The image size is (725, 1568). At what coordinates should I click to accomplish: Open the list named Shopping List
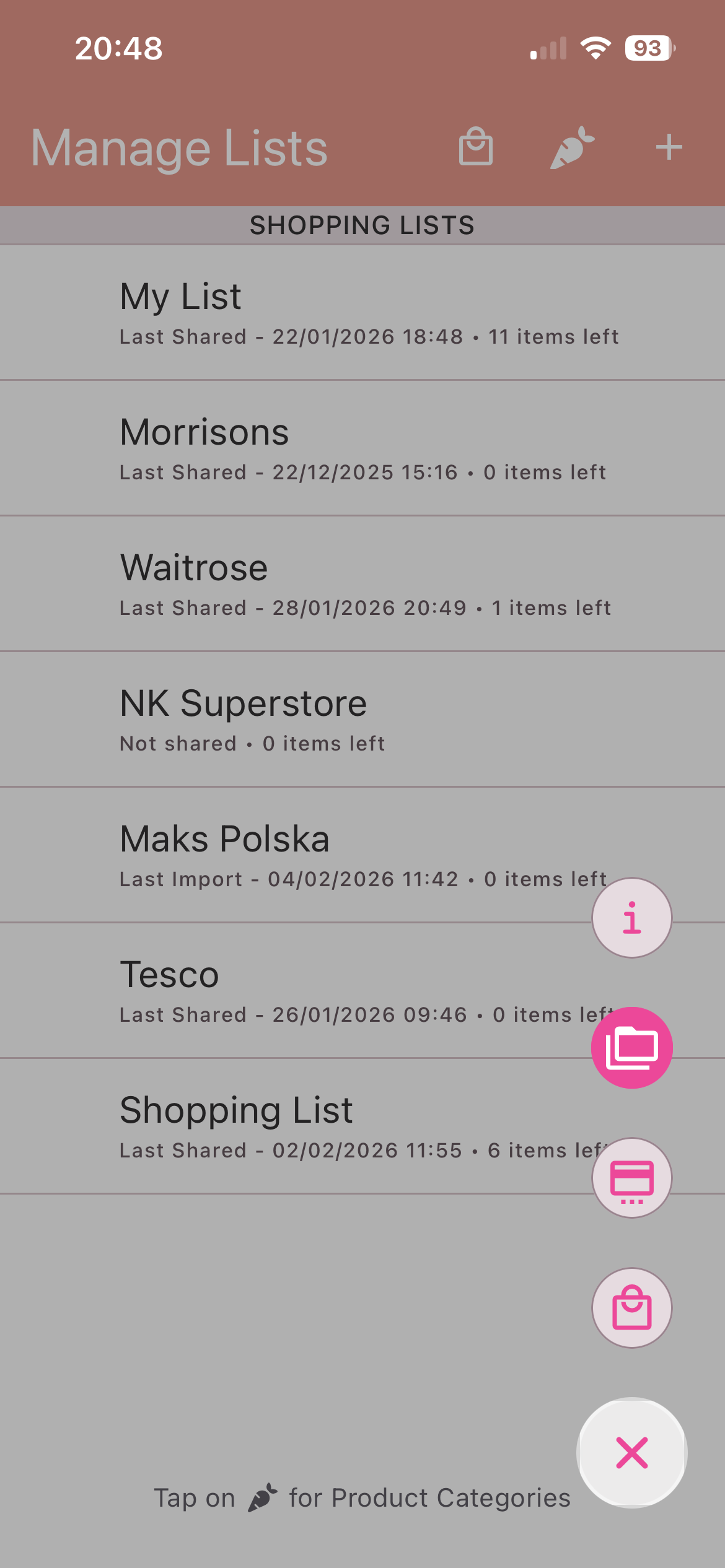tap(310, 1126)
